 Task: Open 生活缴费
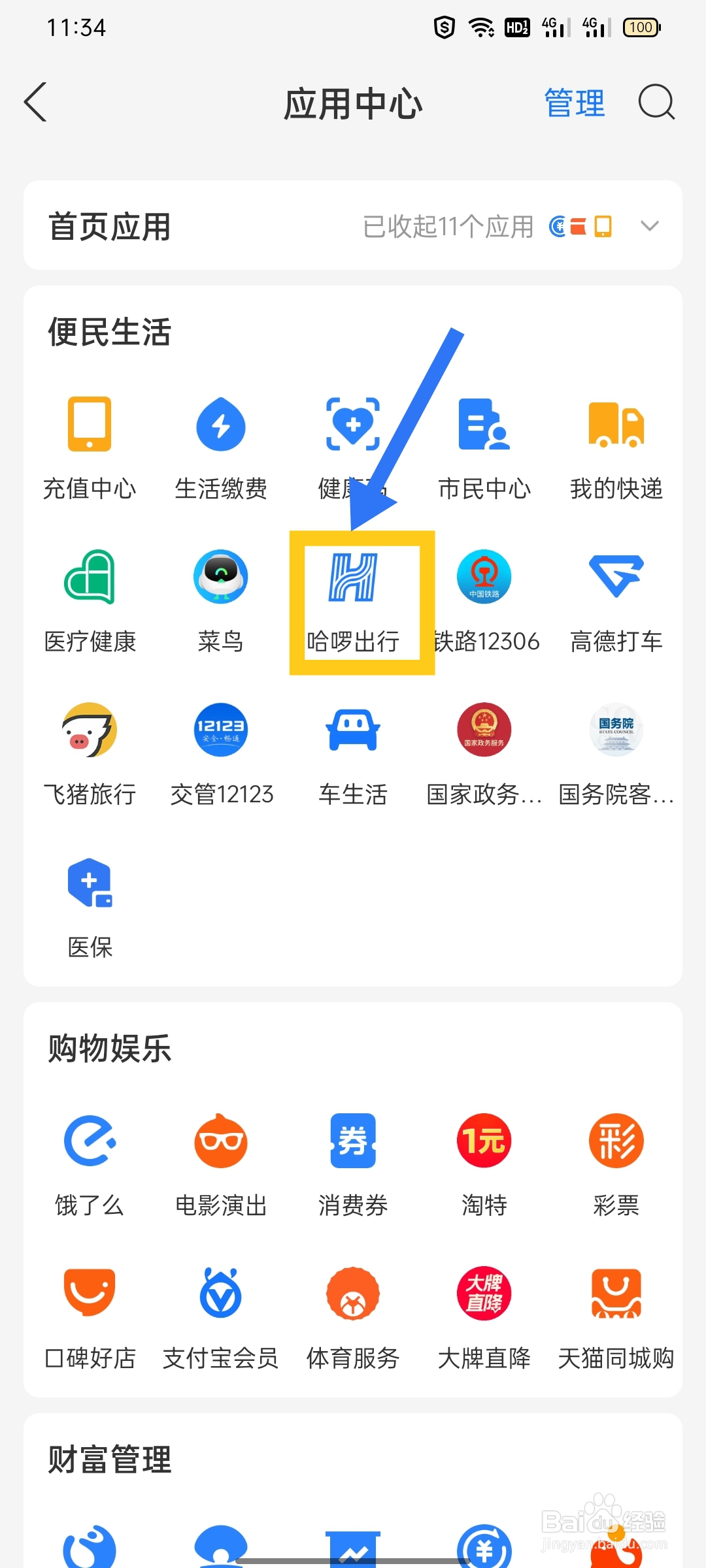(x=221, y=449)
